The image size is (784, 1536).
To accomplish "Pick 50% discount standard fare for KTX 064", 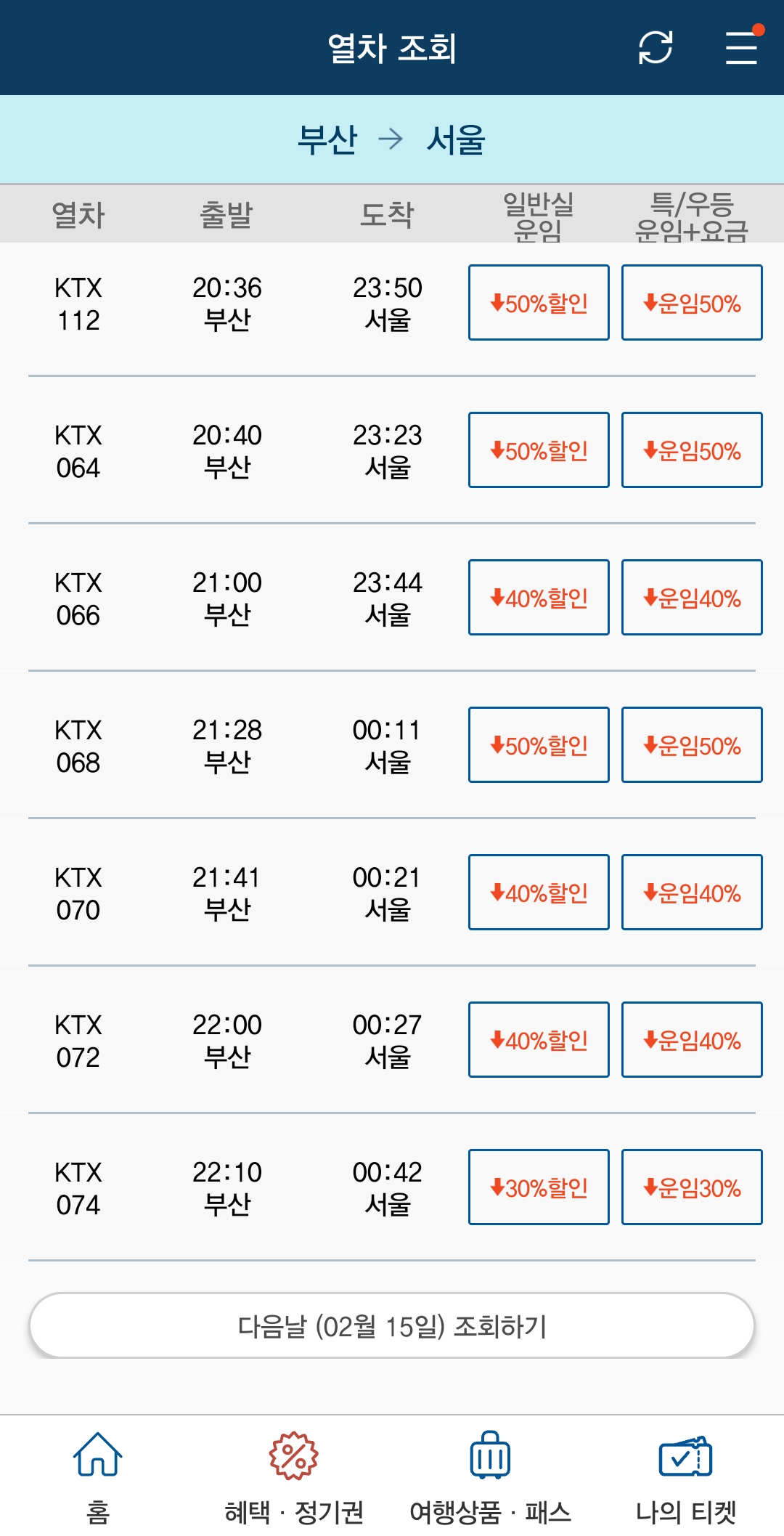I will [x=539, y=450].
